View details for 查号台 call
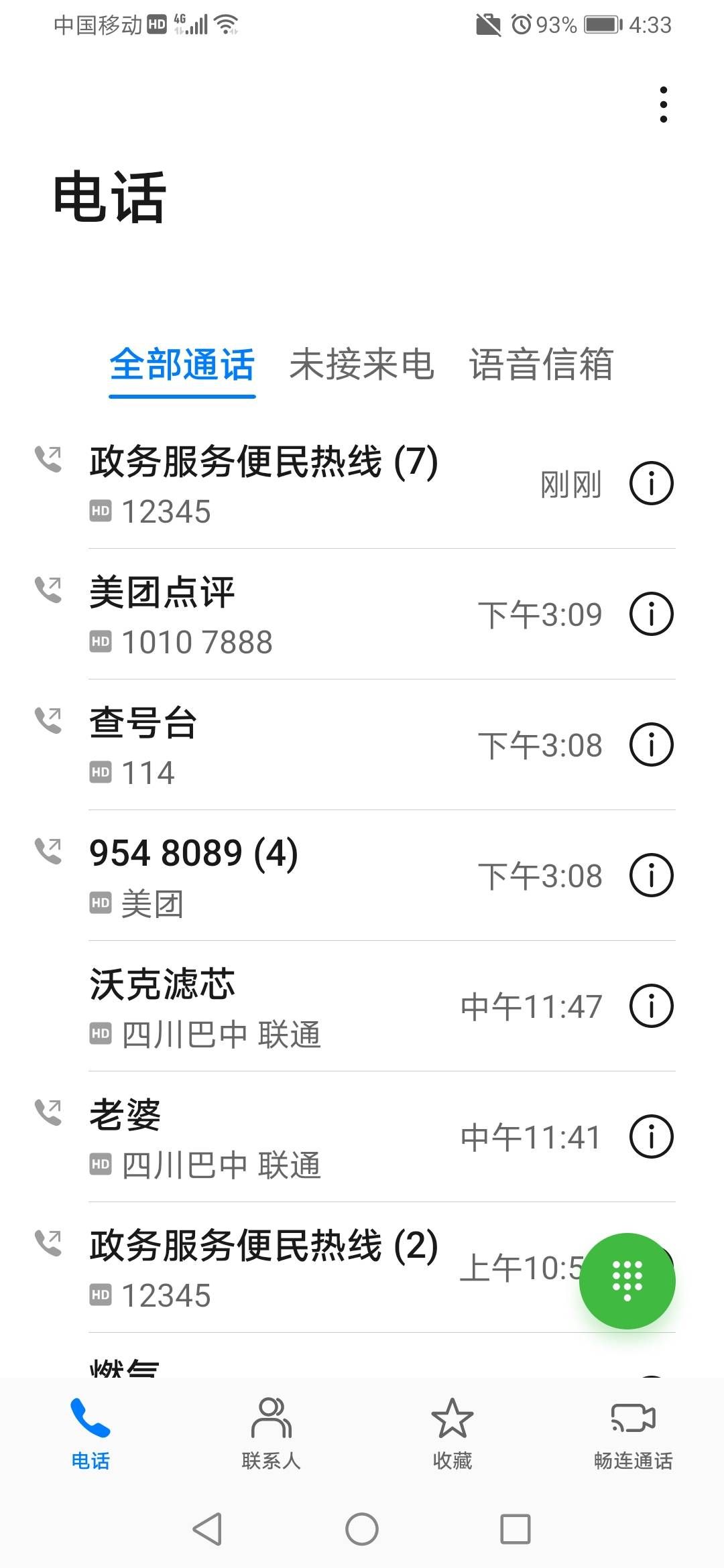Image resolution: width=724 pixels, height=1568 pixels. pyautogui.click(x=651, y=744)
